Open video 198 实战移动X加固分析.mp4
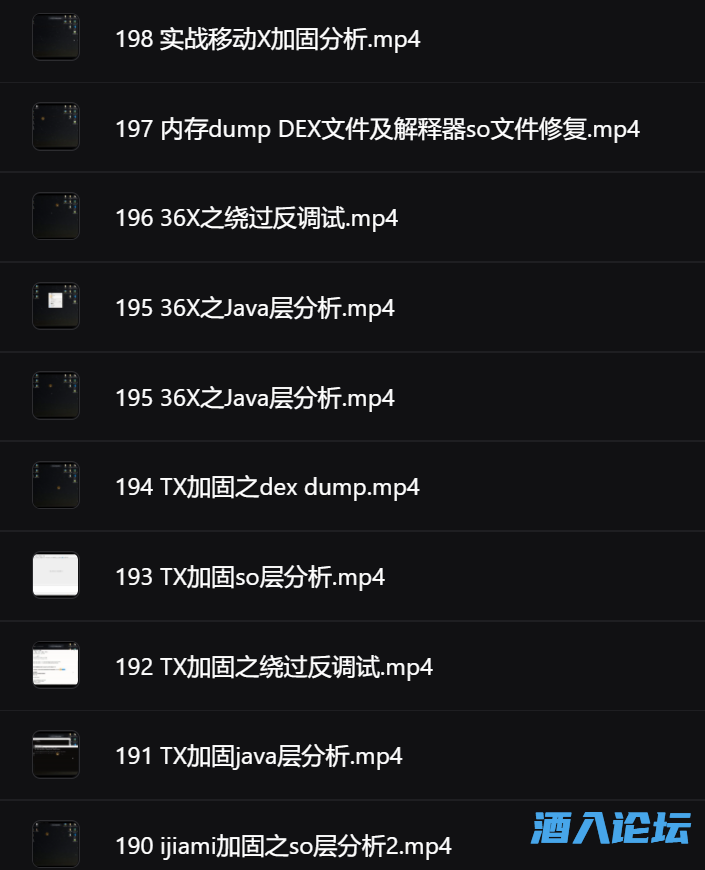This screenshot has height=870, width=705. coord(267,40)
